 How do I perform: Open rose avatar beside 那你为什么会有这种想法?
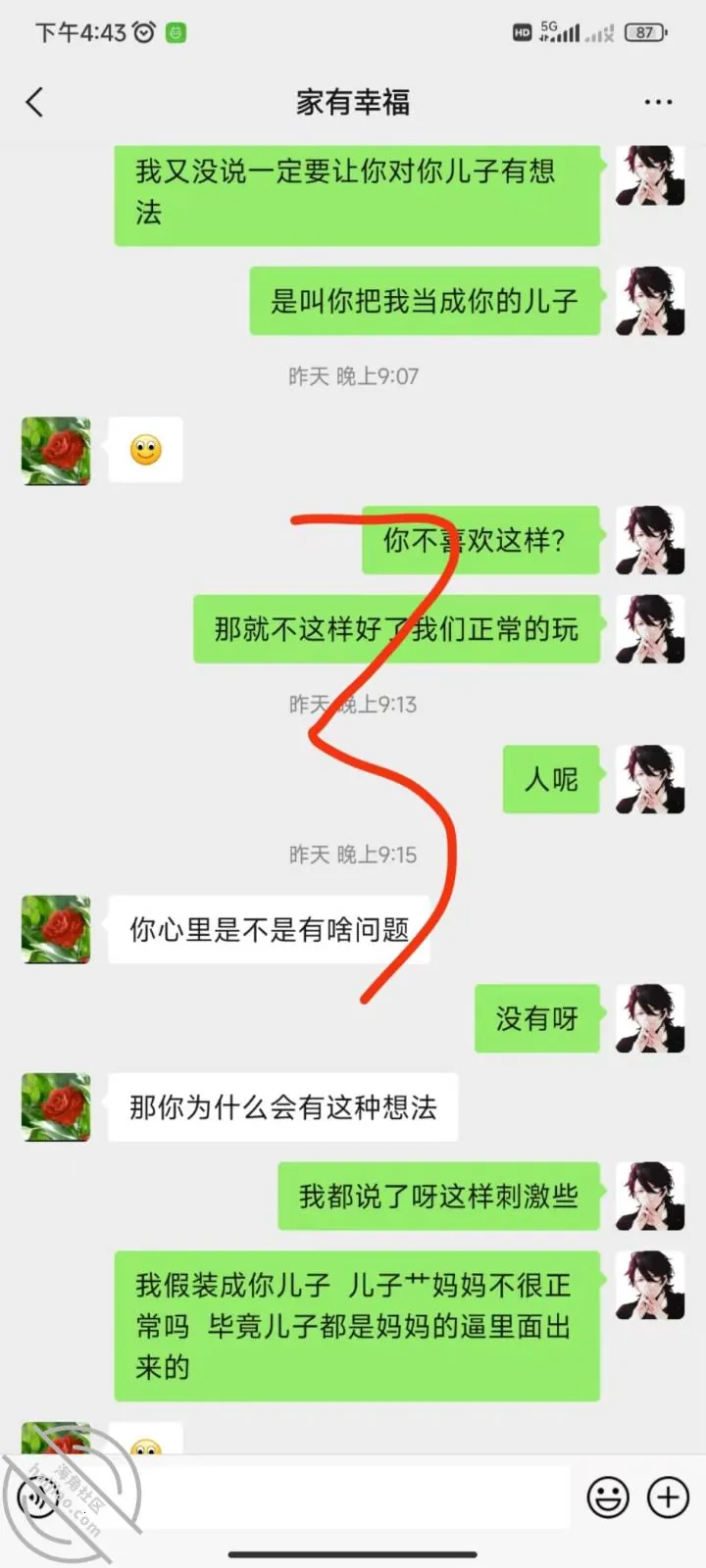56,1107
